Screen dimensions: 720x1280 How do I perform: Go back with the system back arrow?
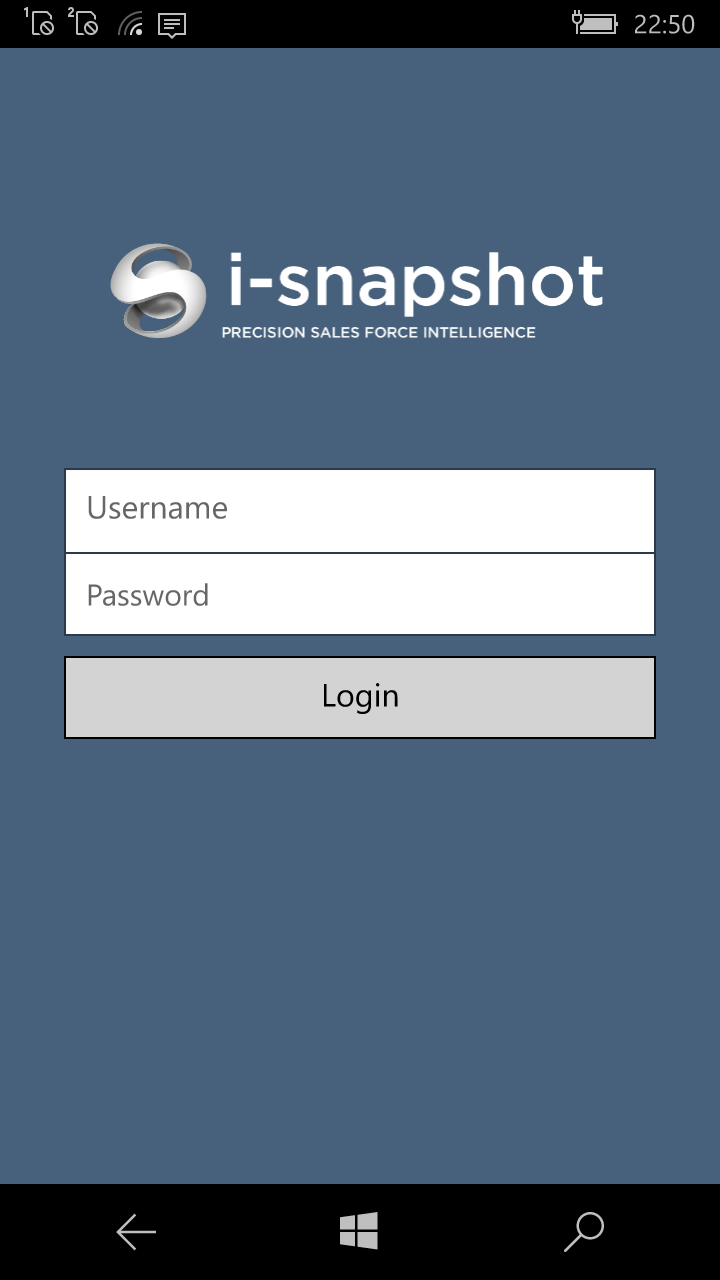tap(136, 1231)
